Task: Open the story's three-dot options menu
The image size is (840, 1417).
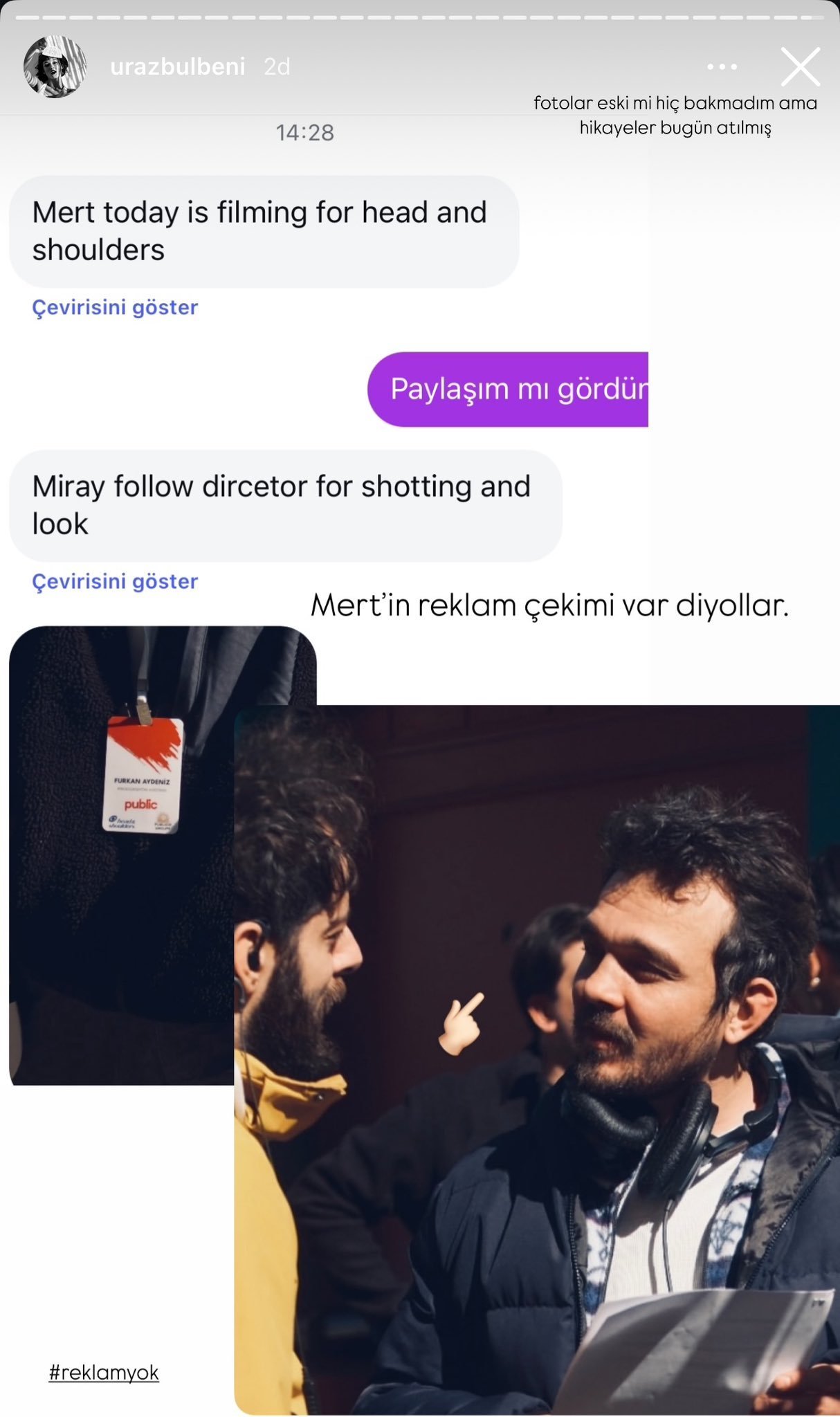Action: click(722, 67)
